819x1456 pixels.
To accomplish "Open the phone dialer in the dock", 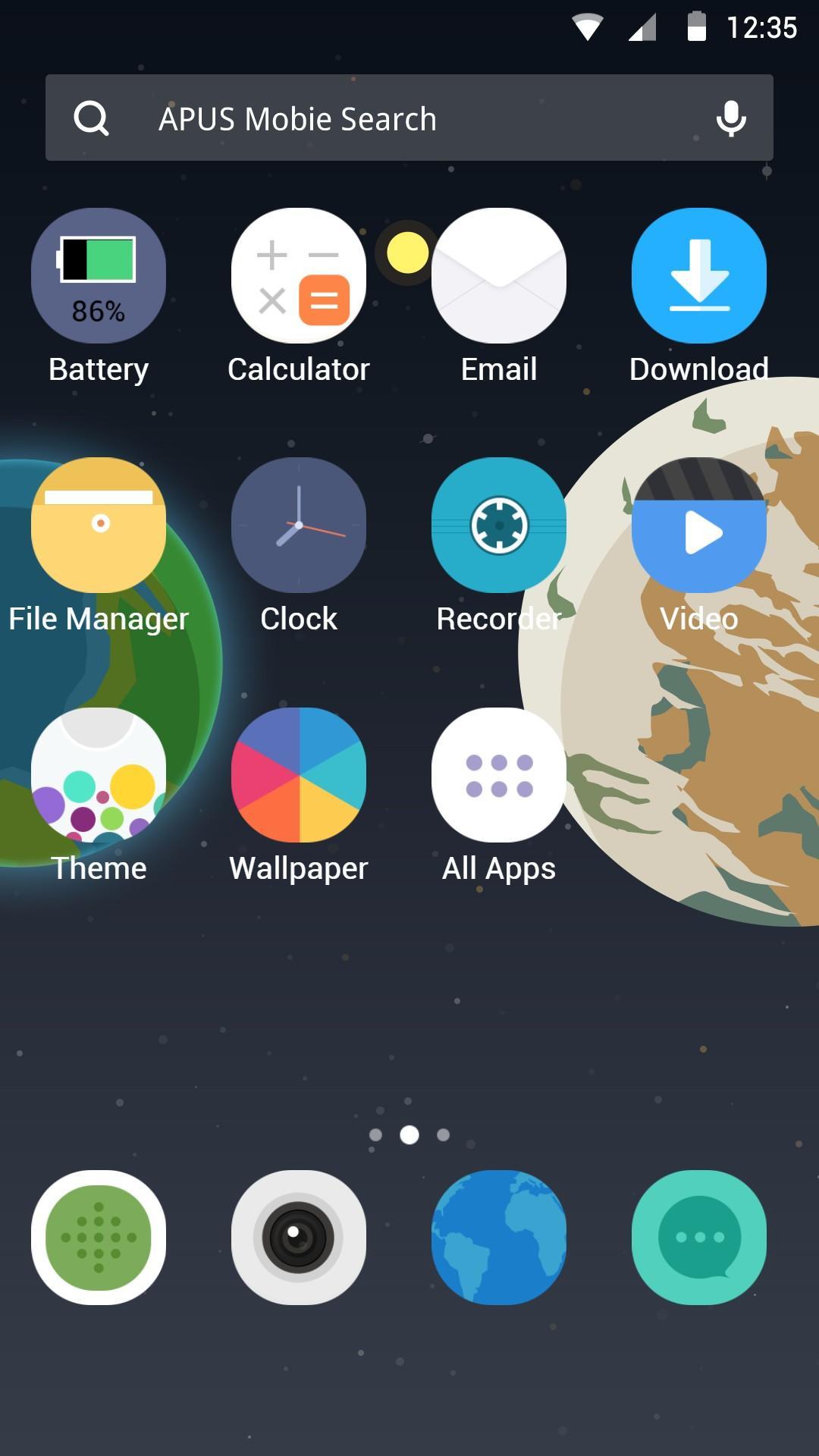I will pyautogui.click(x=99, y=1238).
